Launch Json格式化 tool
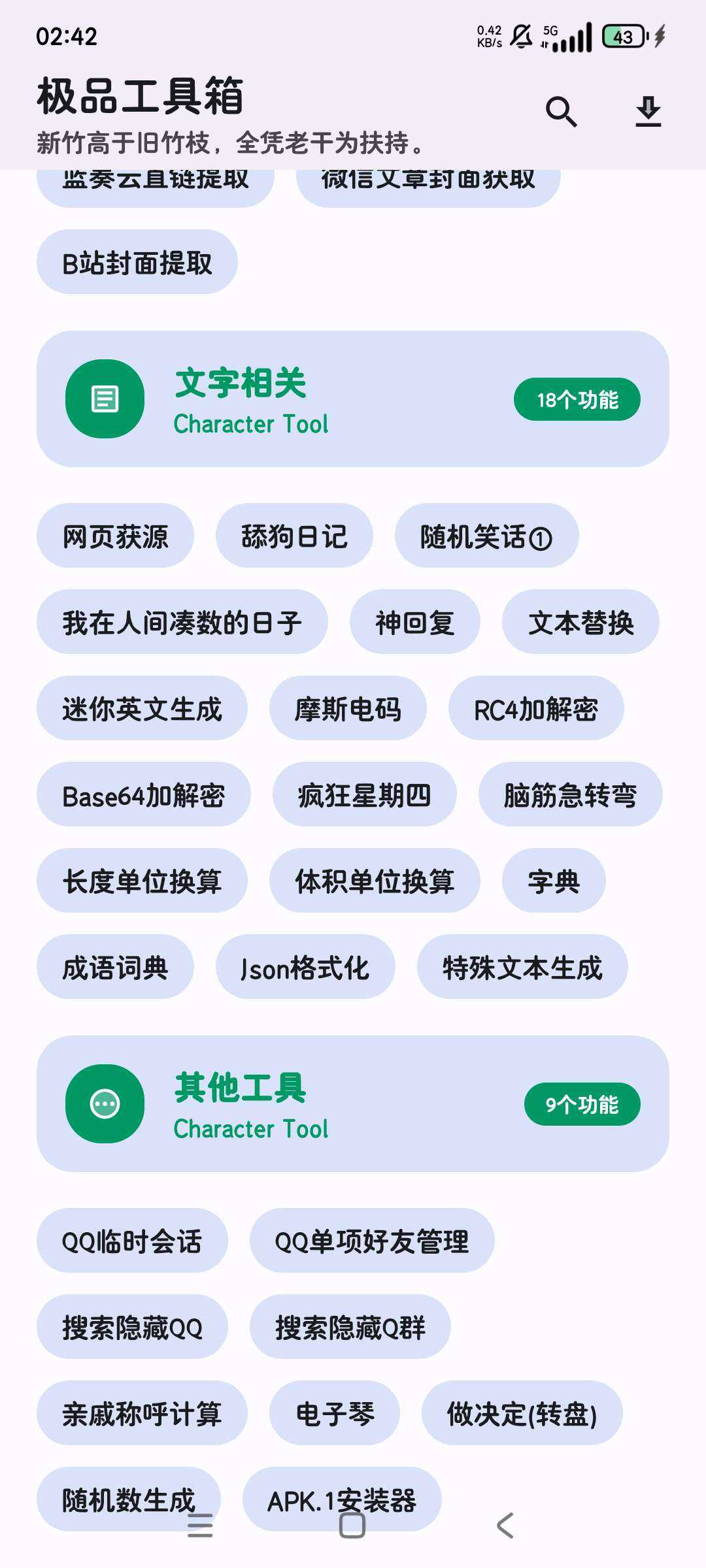 [305, 967]
